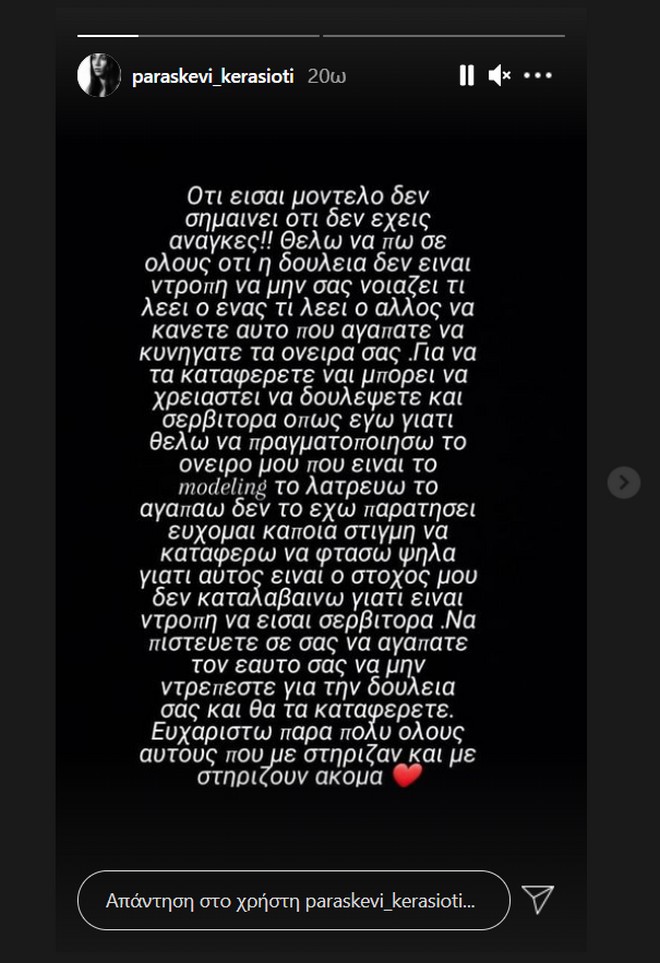Tap the reply field to paraskevi_kerasioti
This screenshot has height=963, width=660.
click(x=292, y=899)
